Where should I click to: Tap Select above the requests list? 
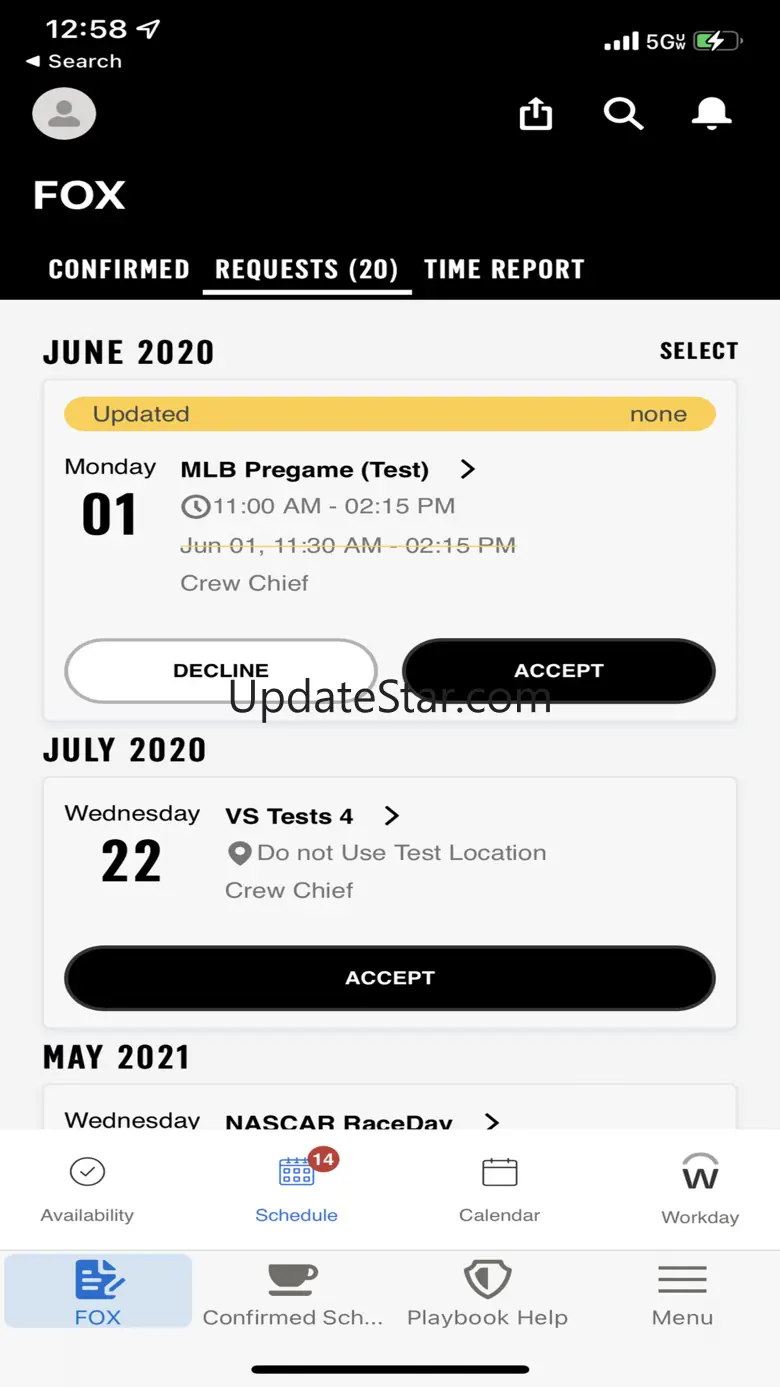pos(698,351)
